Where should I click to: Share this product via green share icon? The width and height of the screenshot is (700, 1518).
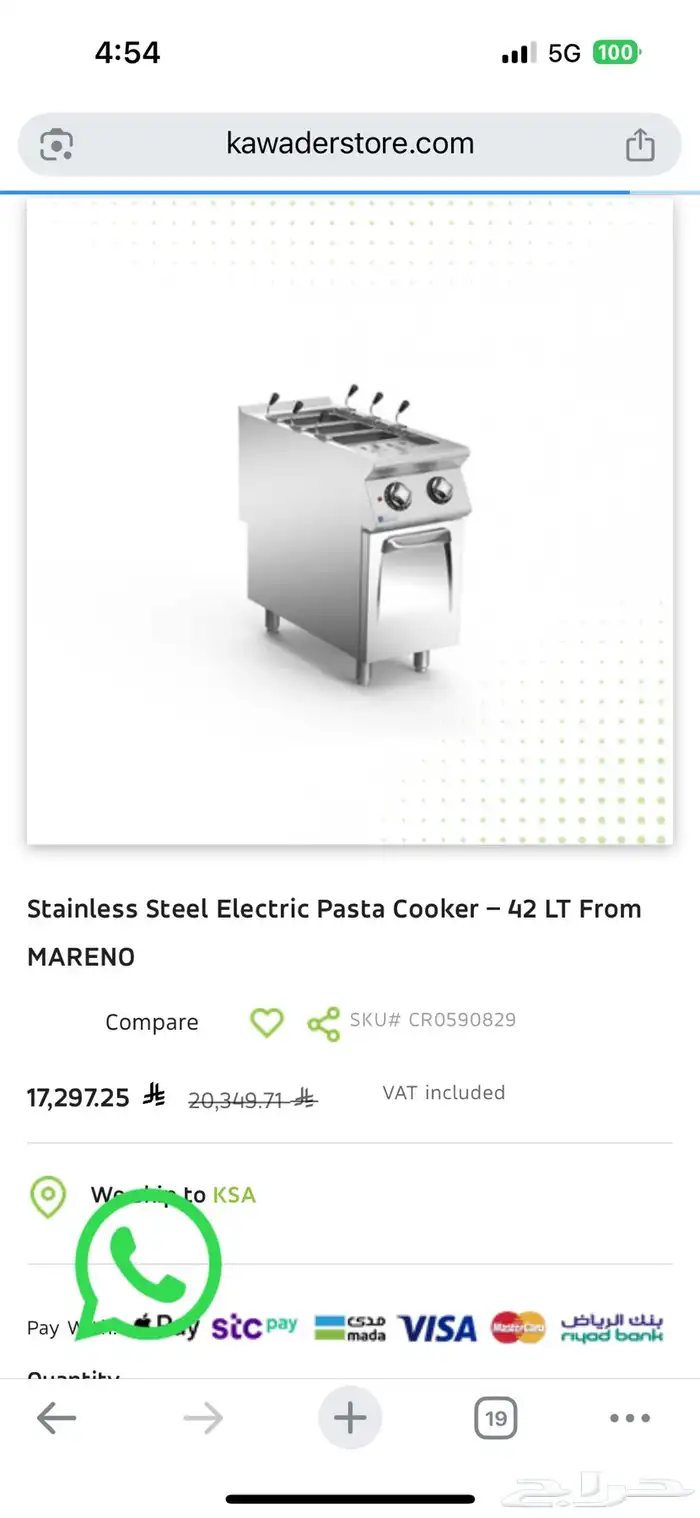(x=323, y=1024)
